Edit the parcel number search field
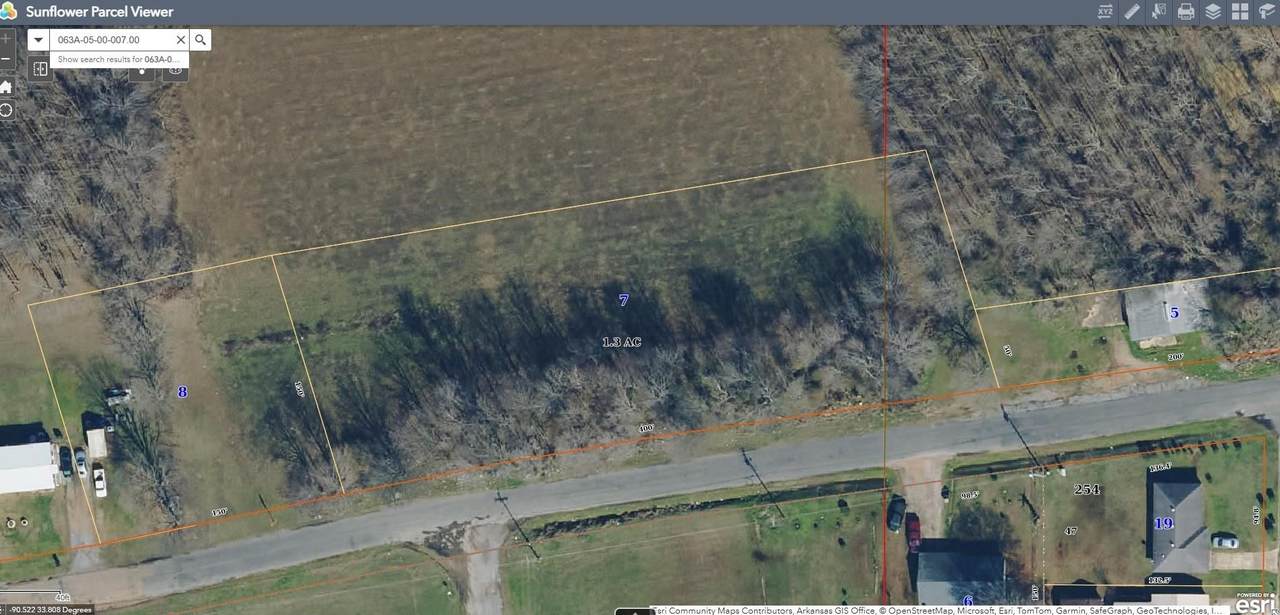1280x615 pixels. click(110, 40)
